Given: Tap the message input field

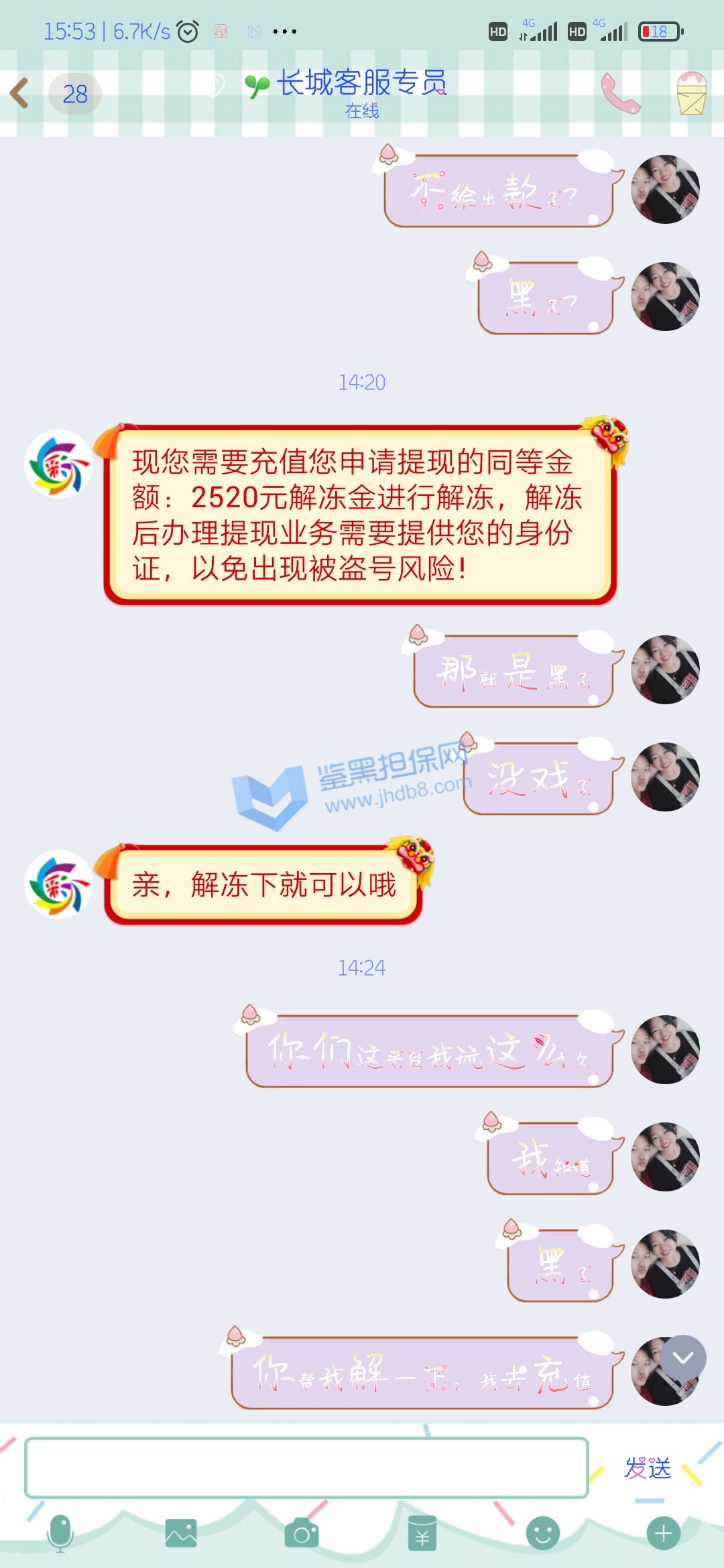Looking at the screenshot, I should [306, 1467].
